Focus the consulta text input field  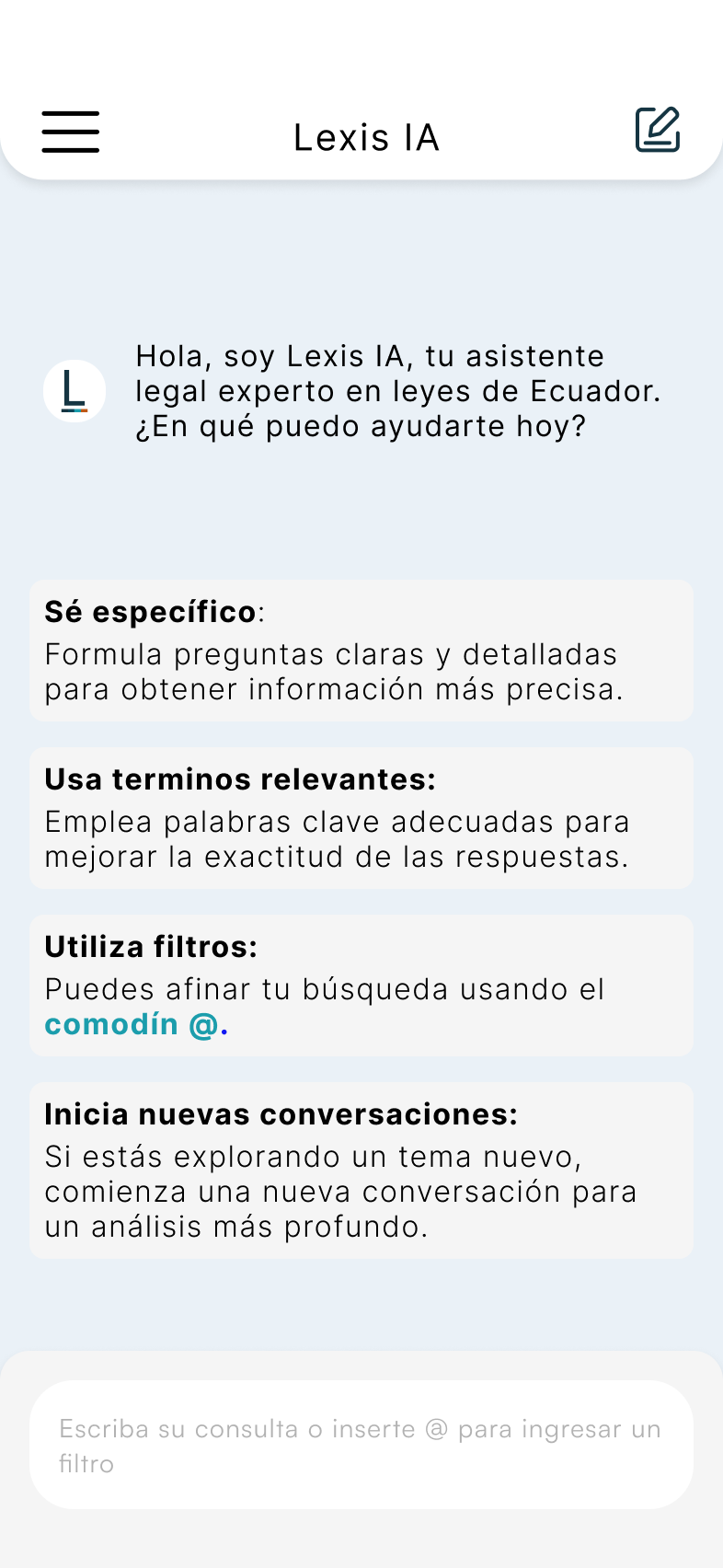tap(361, 1445)
